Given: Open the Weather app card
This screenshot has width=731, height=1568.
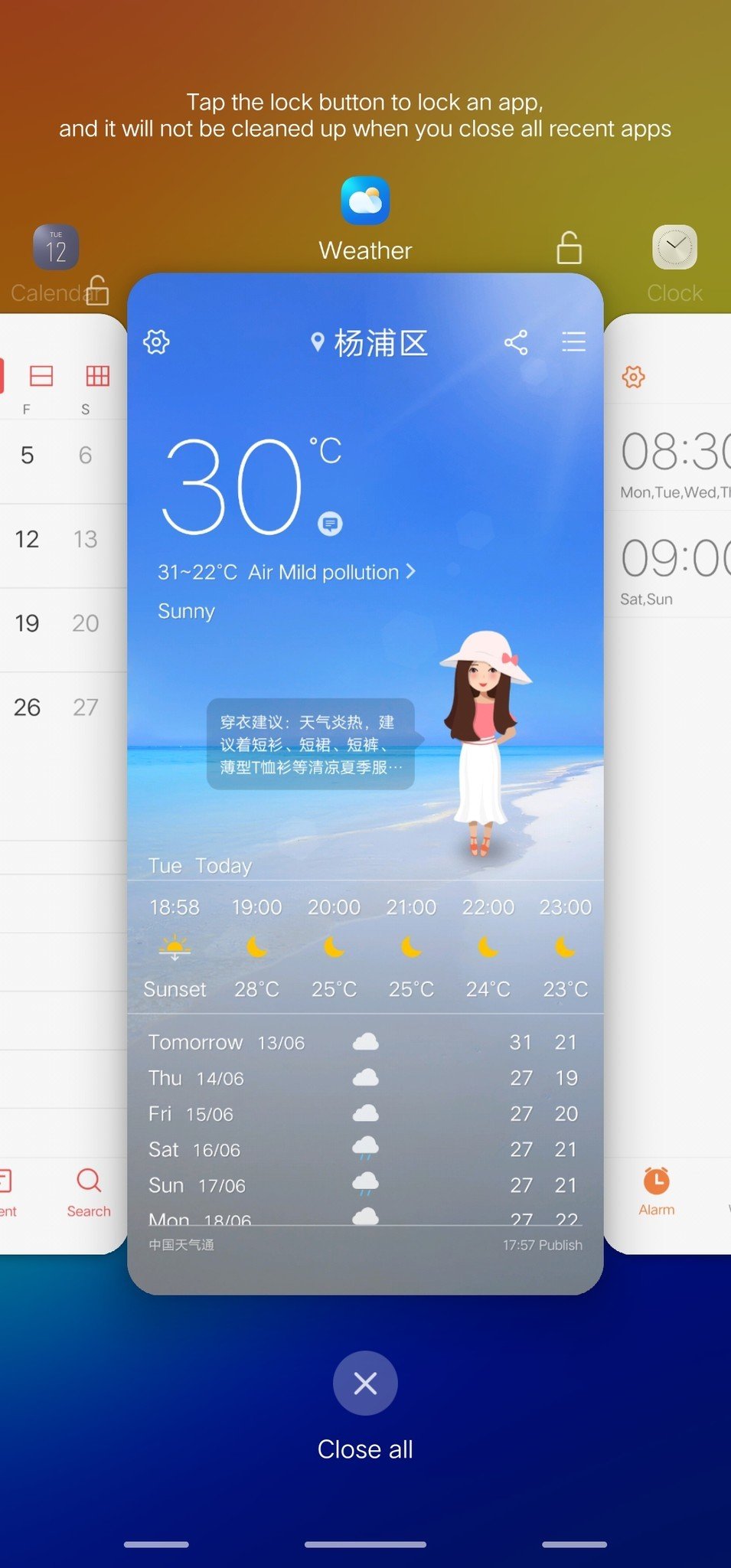Looking at the screenshot, I should [x=365, y=783].
